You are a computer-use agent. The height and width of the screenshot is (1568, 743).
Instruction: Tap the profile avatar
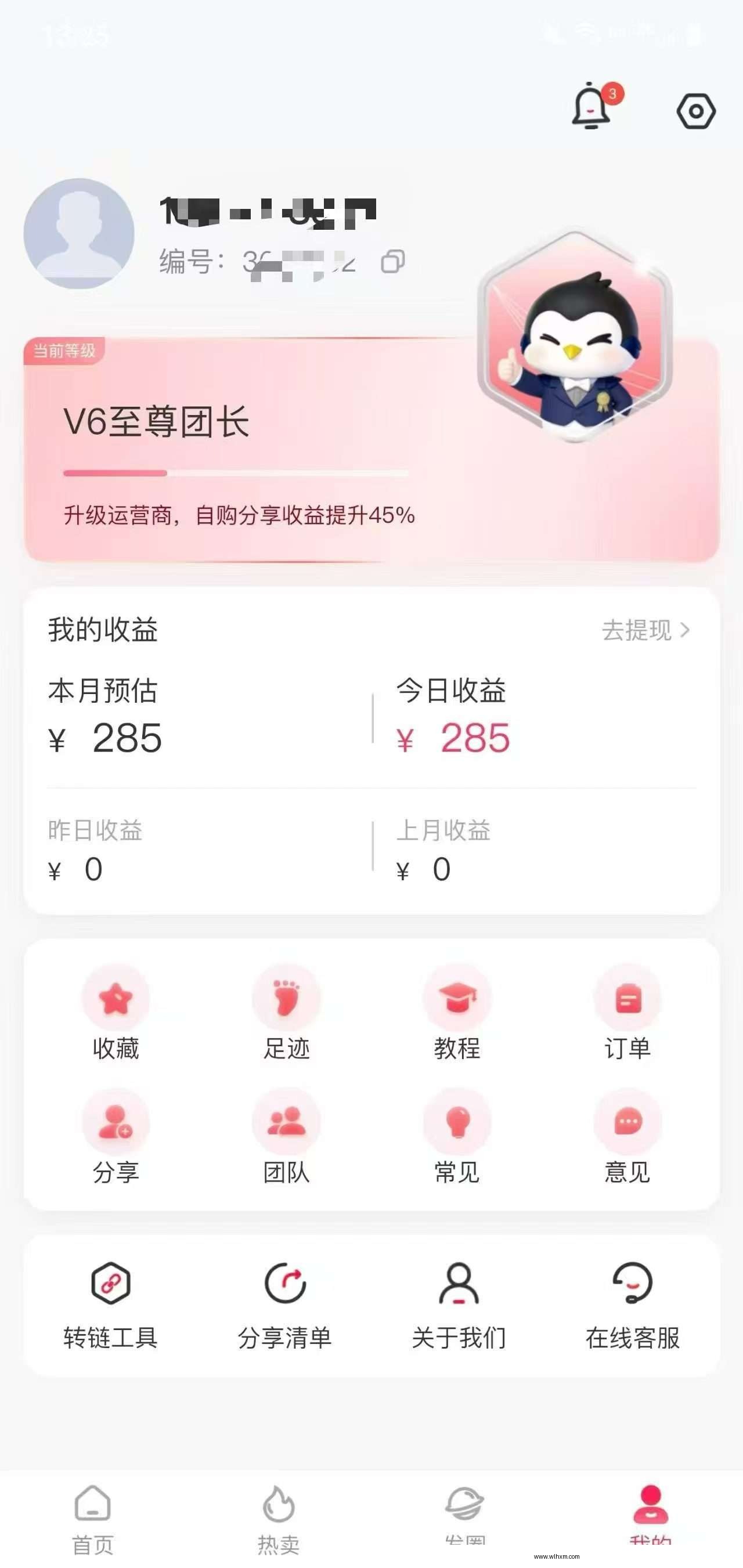pos(79,233)
